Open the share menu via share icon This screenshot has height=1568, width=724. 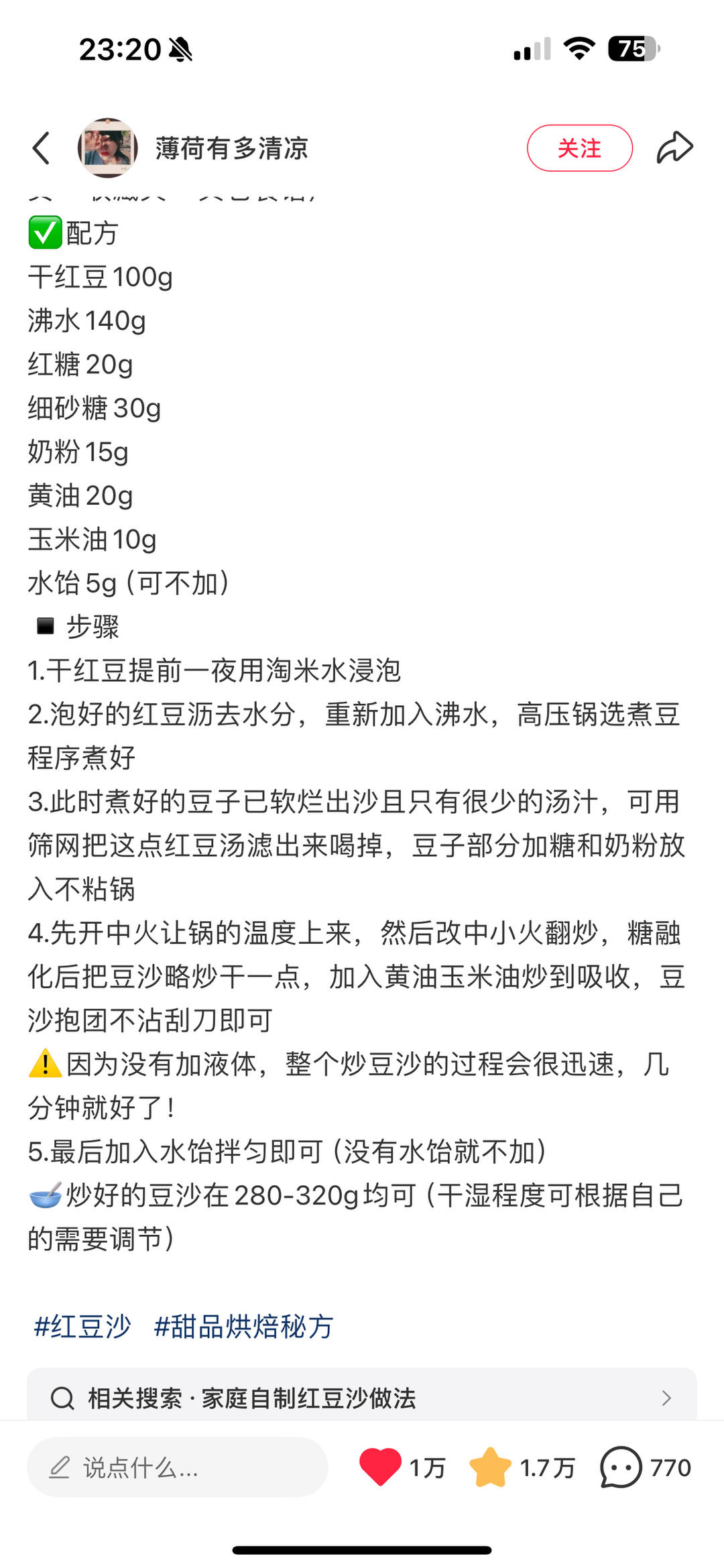[676, 147]
